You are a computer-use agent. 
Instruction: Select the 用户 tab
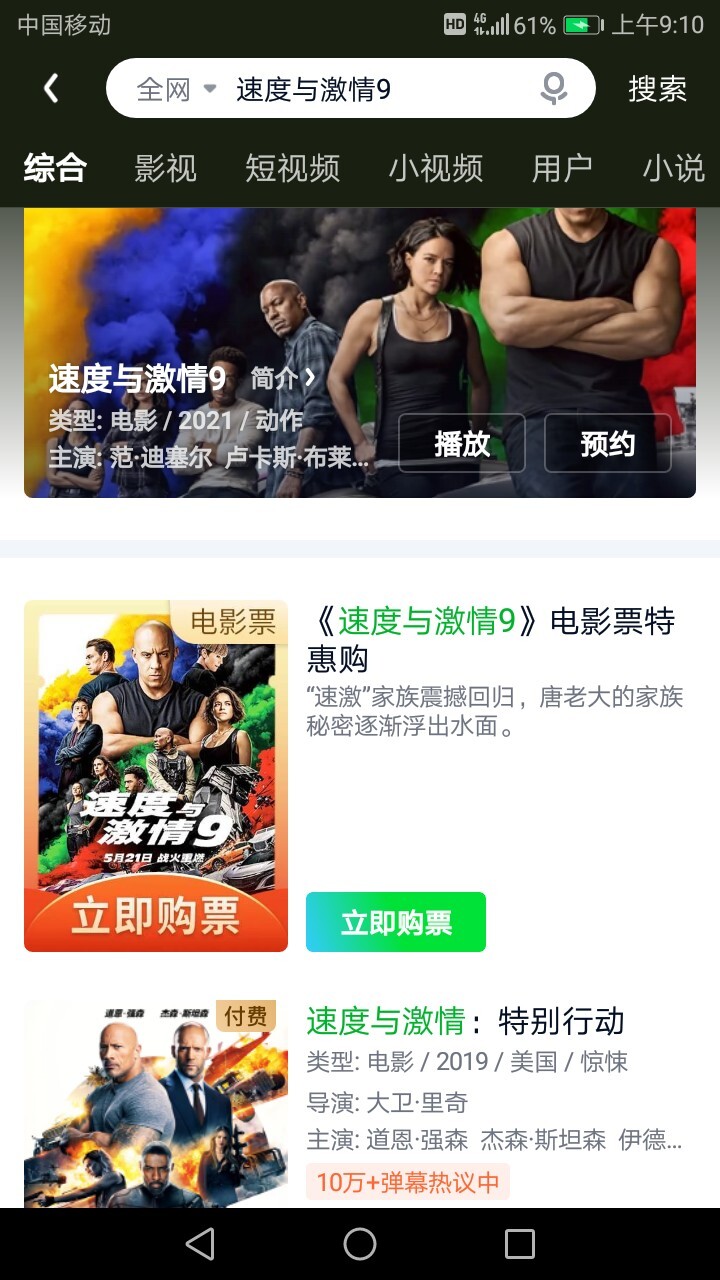(x=562, y=168)
